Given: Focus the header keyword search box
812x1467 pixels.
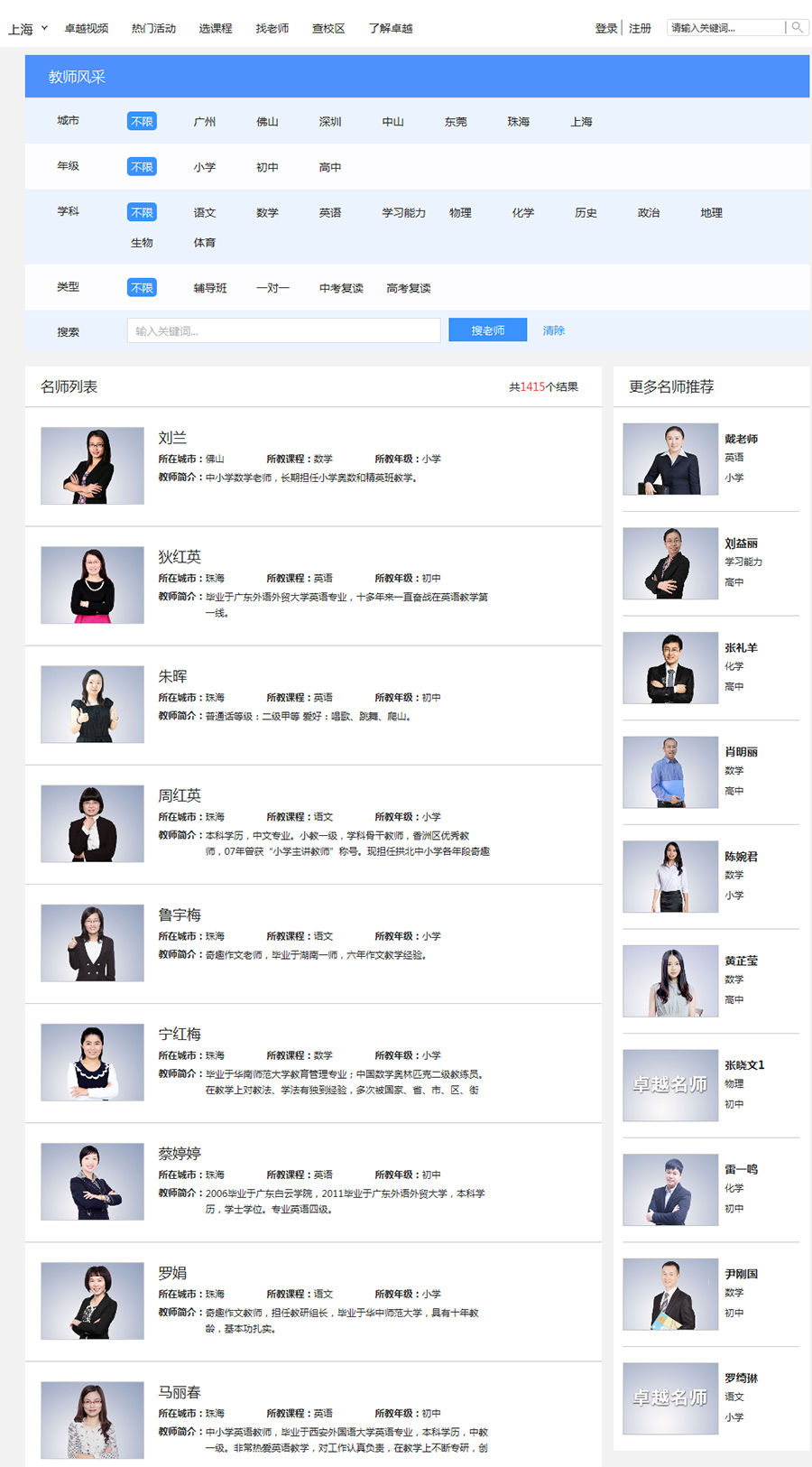Looking at the screenshot, I should point(724,28).
